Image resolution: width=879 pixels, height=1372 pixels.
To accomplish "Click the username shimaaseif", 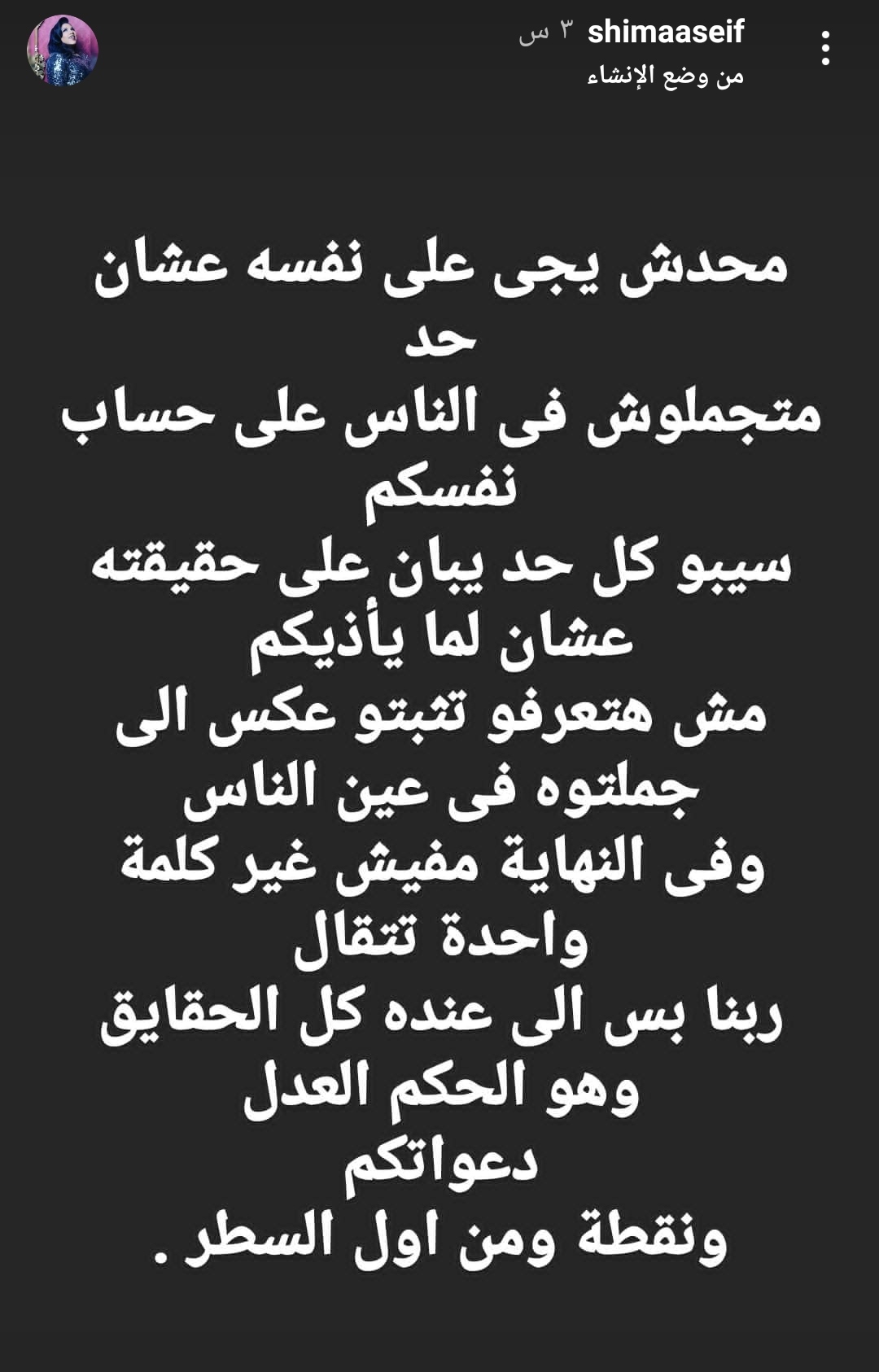I will click(667, 33).
